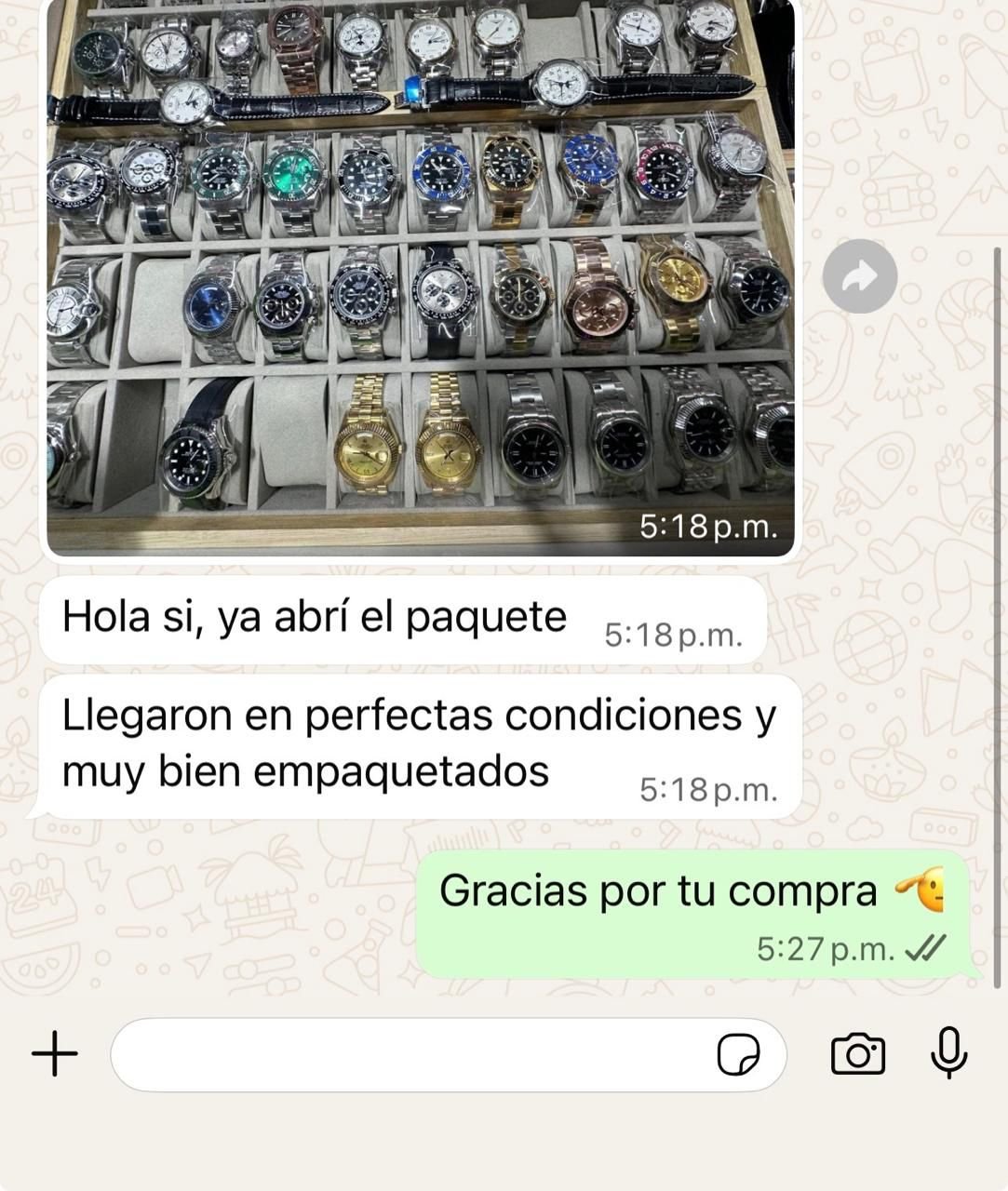Tap the 5:27 p.m. timestamp on sent message
The image size is (1008, 1191).
coord(816,950)
